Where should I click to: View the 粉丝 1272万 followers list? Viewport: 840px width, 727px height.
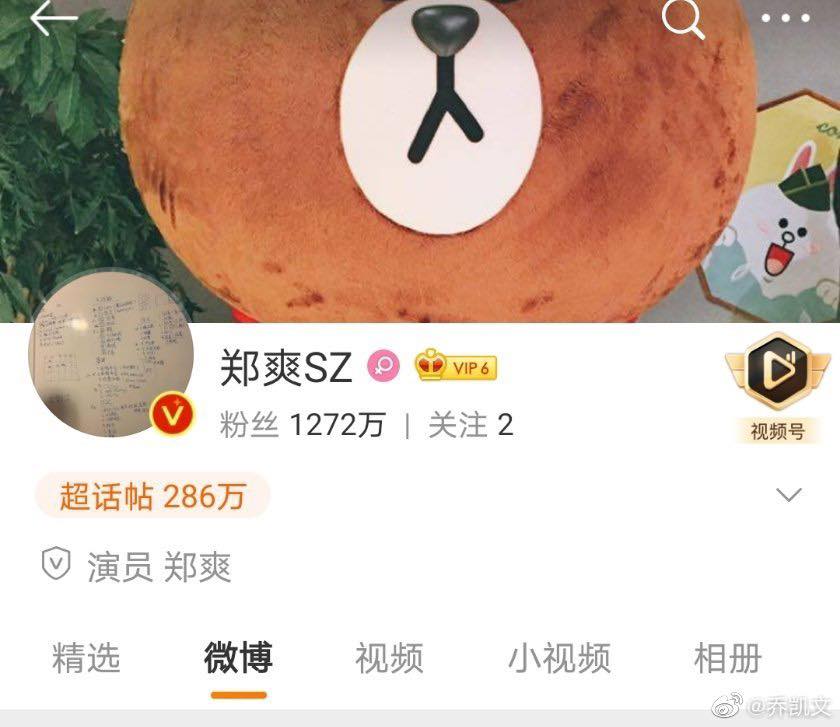click(x=303, y=425)
